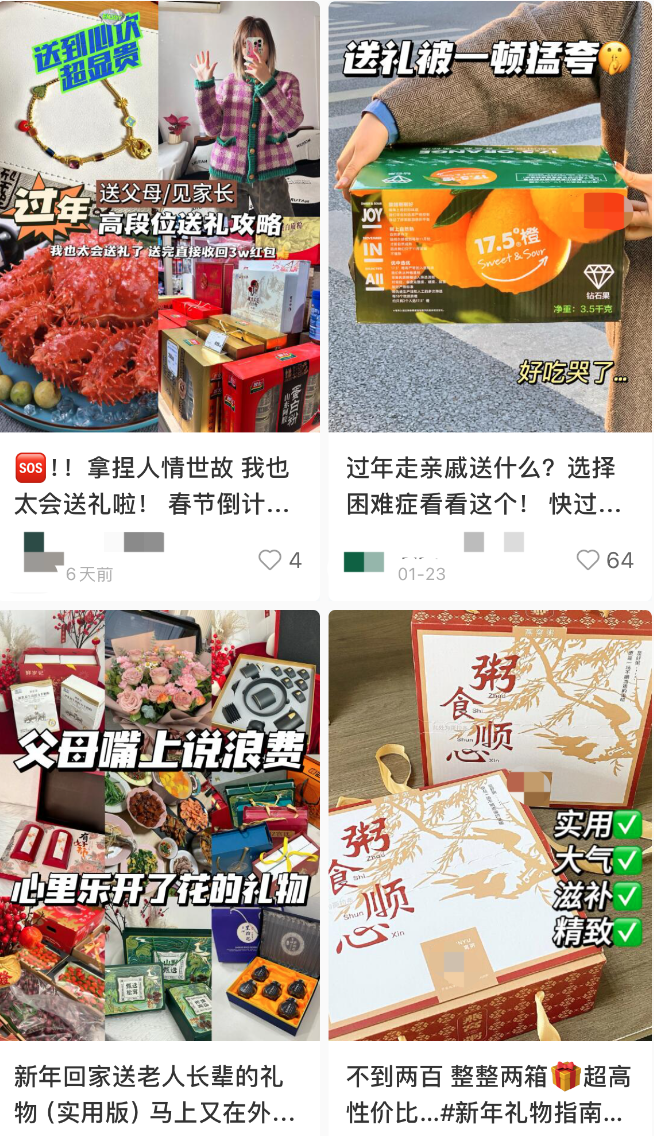Like the post 过年走亲戚送什么

click(x=589, y=560)
